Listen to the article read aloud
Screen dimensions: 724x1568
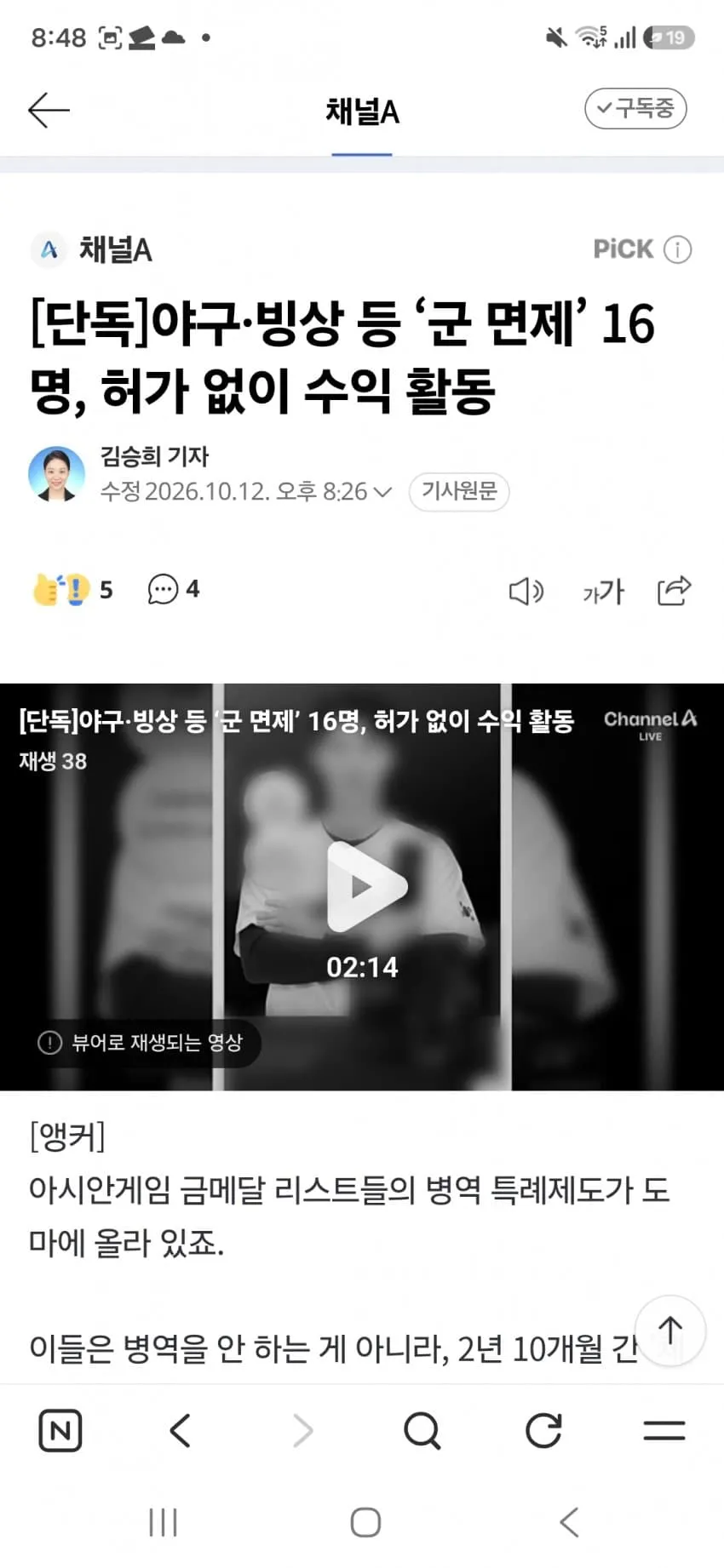coord(526,591)
